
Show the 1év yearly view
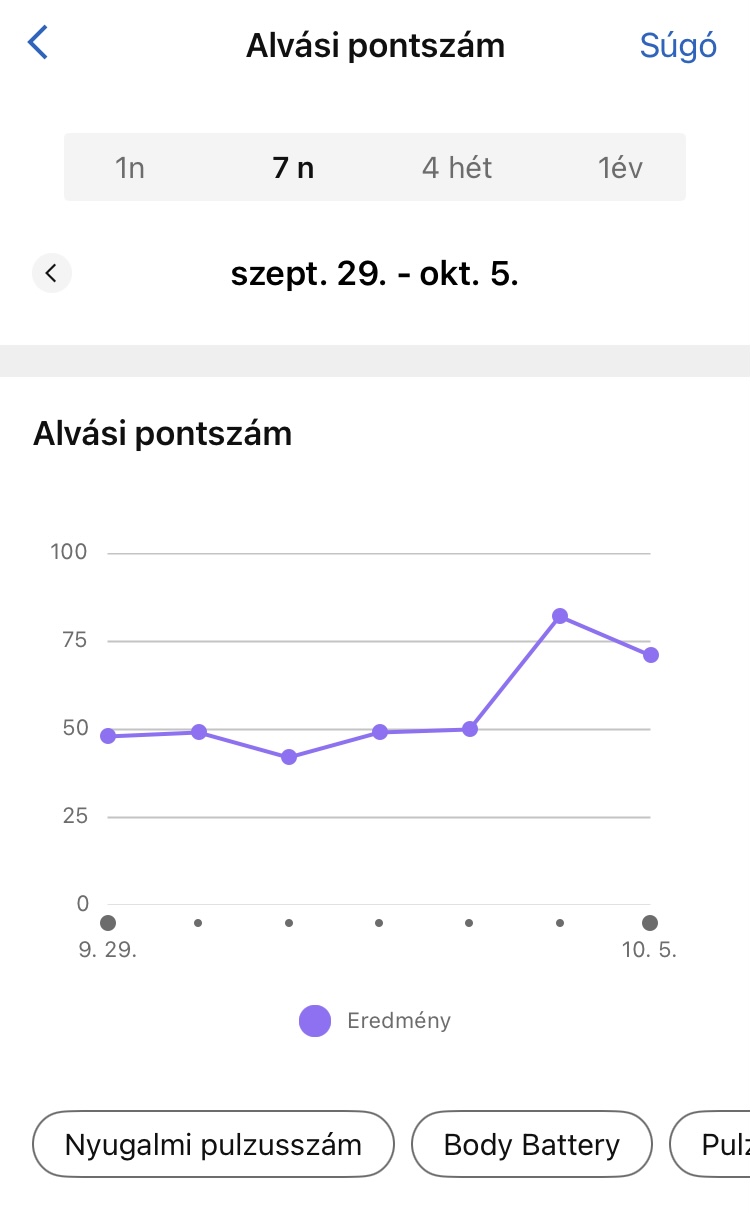620,168
